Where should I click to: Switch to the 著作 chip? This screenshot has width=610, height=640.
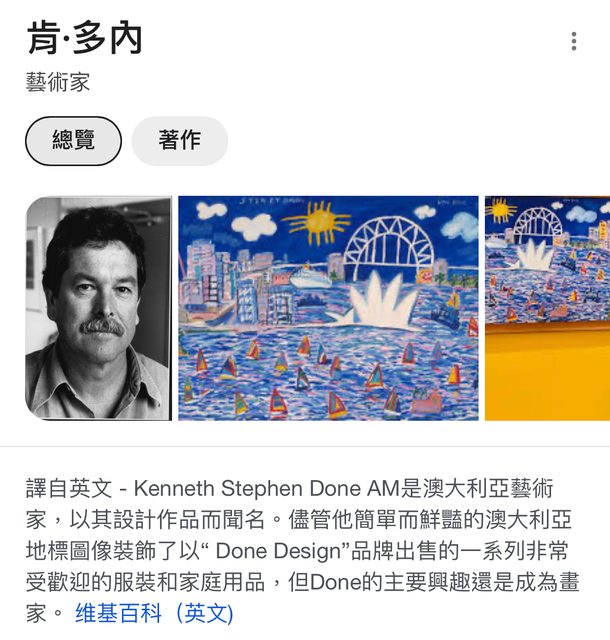pyautogui.click(x=179, y=141)
